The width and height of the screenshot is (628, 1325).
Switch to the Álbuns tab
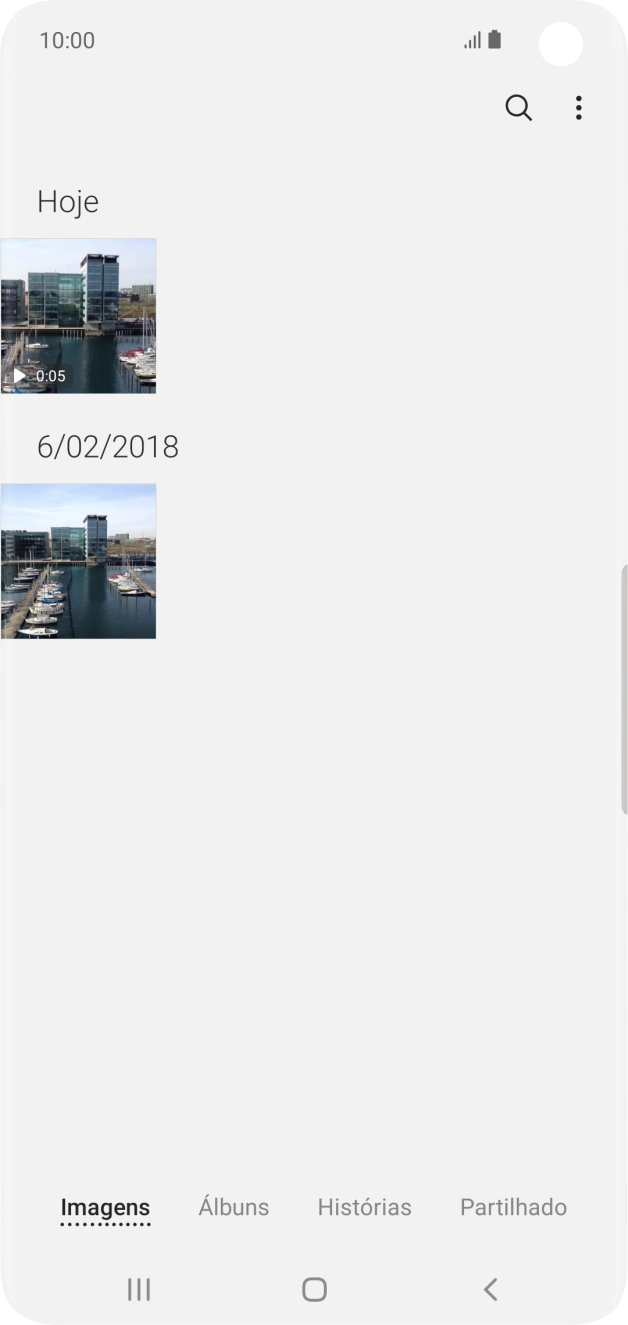pyautogui.click(x=234, y=1207)
